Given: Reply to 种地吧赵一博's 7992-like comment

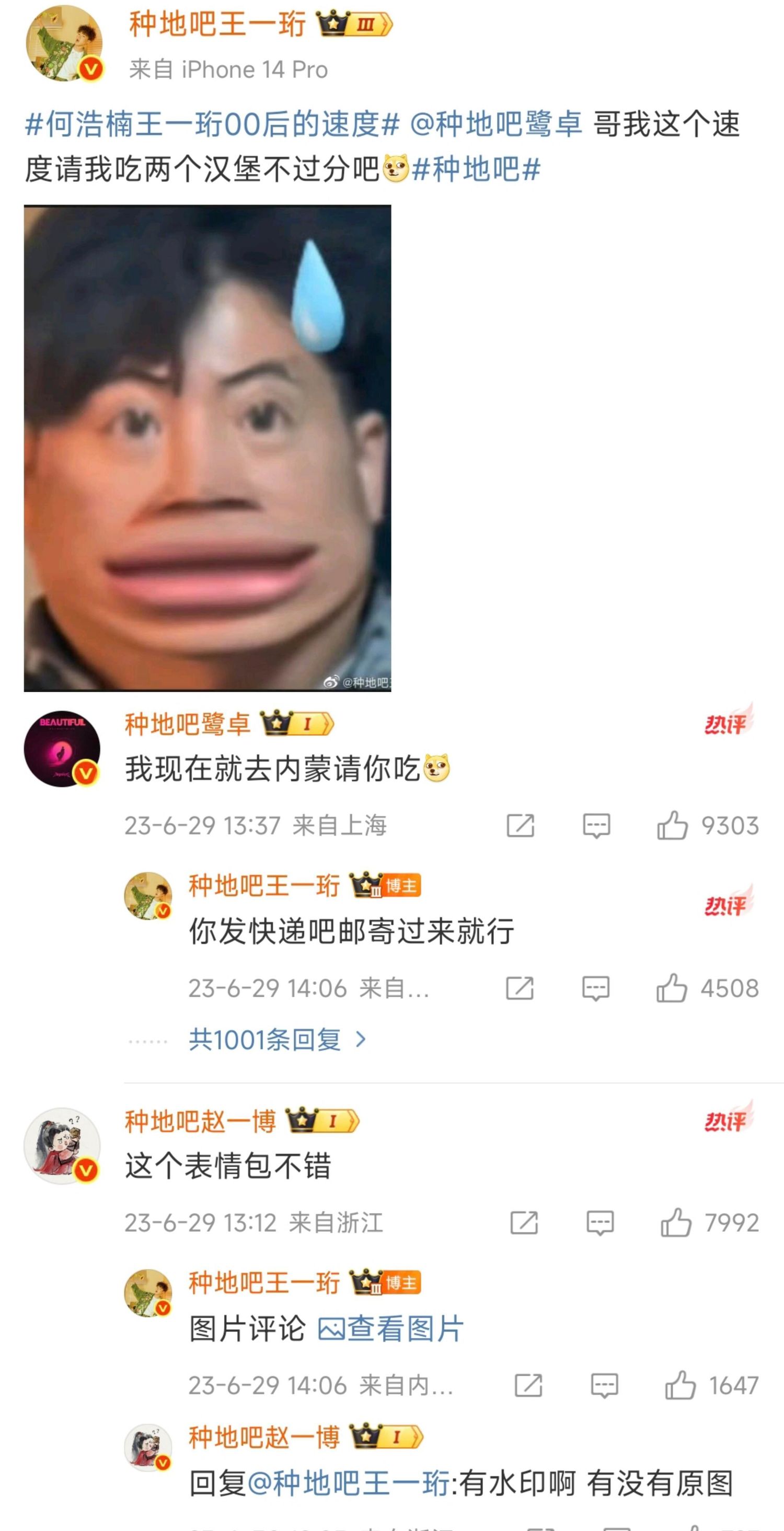Looking at the screenshot, I should [600, 1222].
